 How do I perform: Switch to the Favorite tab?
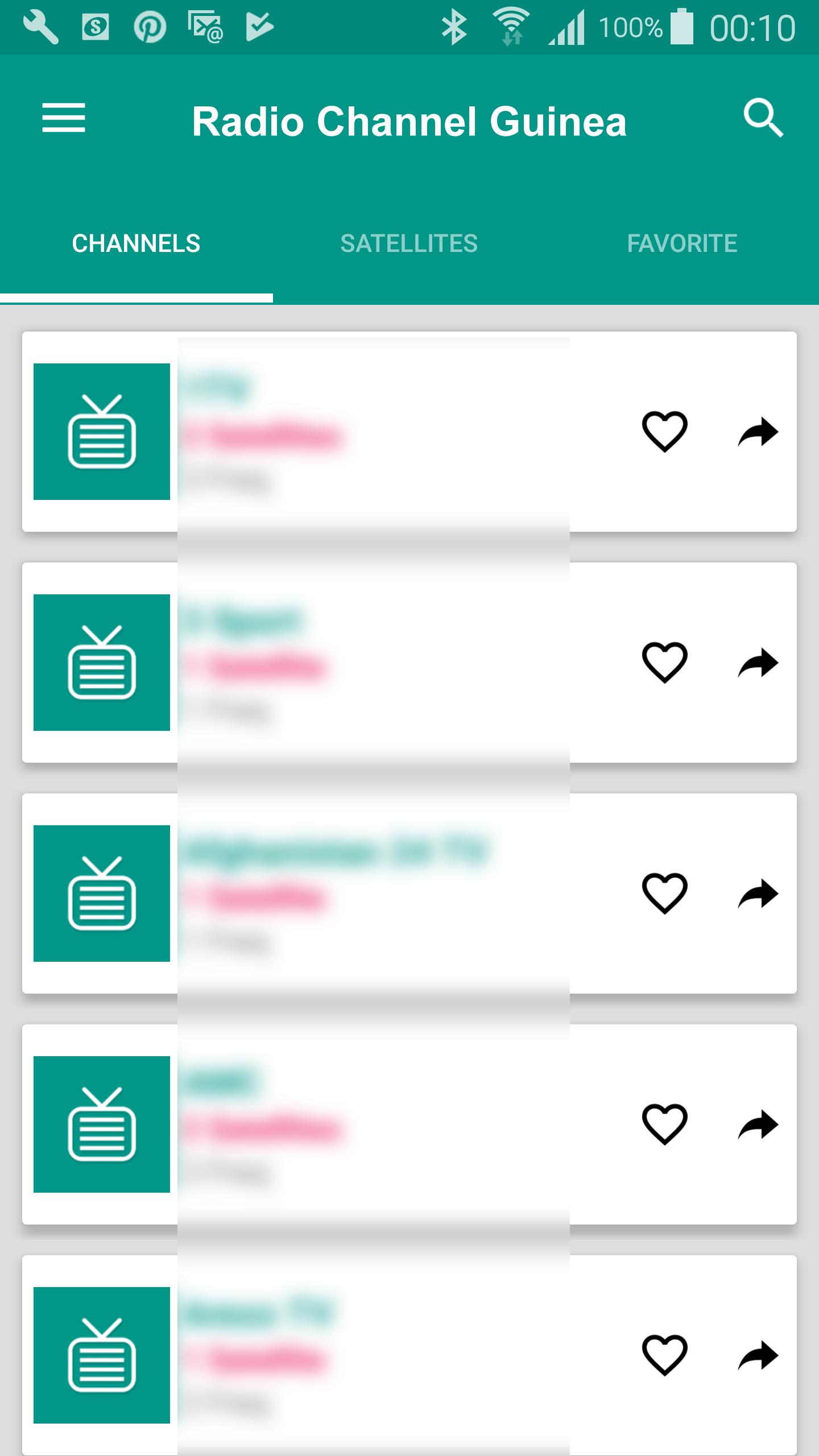[682, 243]
